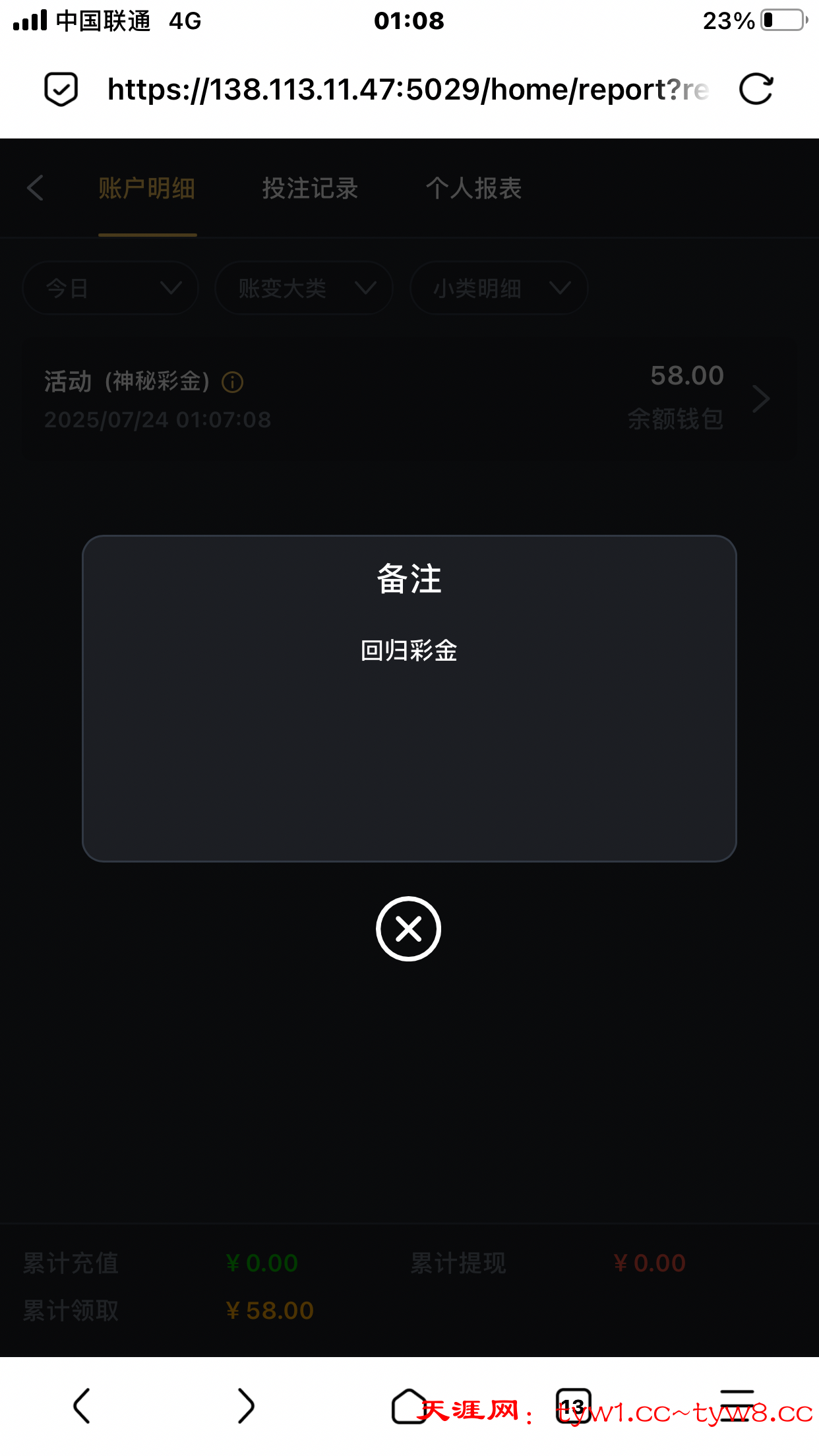Tap the back arrow in bottom toolbar
The image size is (819, 1456).
pyautogui.click(x=82, y=1405)
